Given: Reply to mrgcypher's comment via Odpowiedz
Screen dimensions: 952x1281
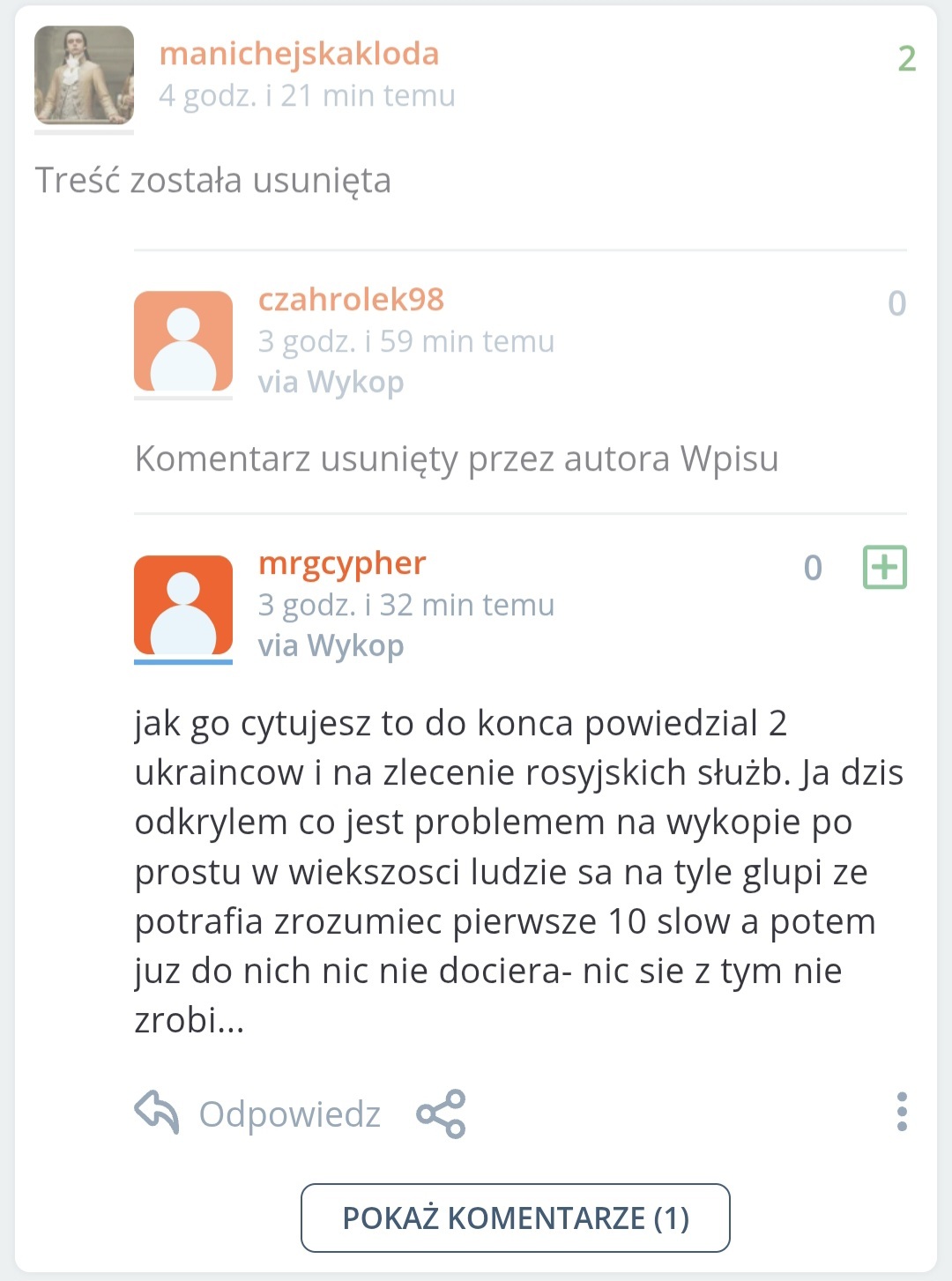Looking at the screenshot, I should click(x=257, y=1113).
